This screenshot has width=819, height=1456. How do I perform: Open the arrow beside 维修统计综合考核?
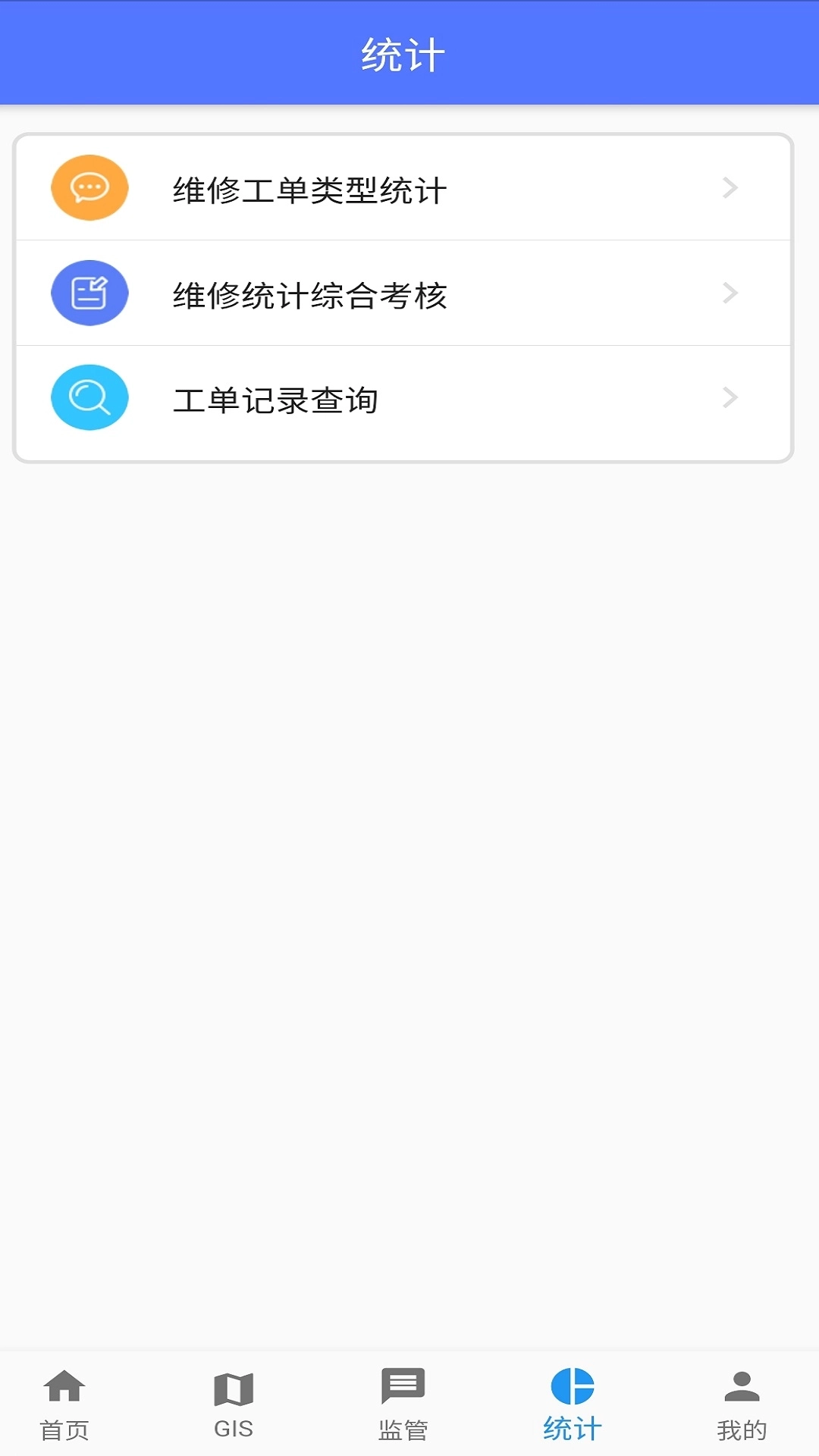730,293
